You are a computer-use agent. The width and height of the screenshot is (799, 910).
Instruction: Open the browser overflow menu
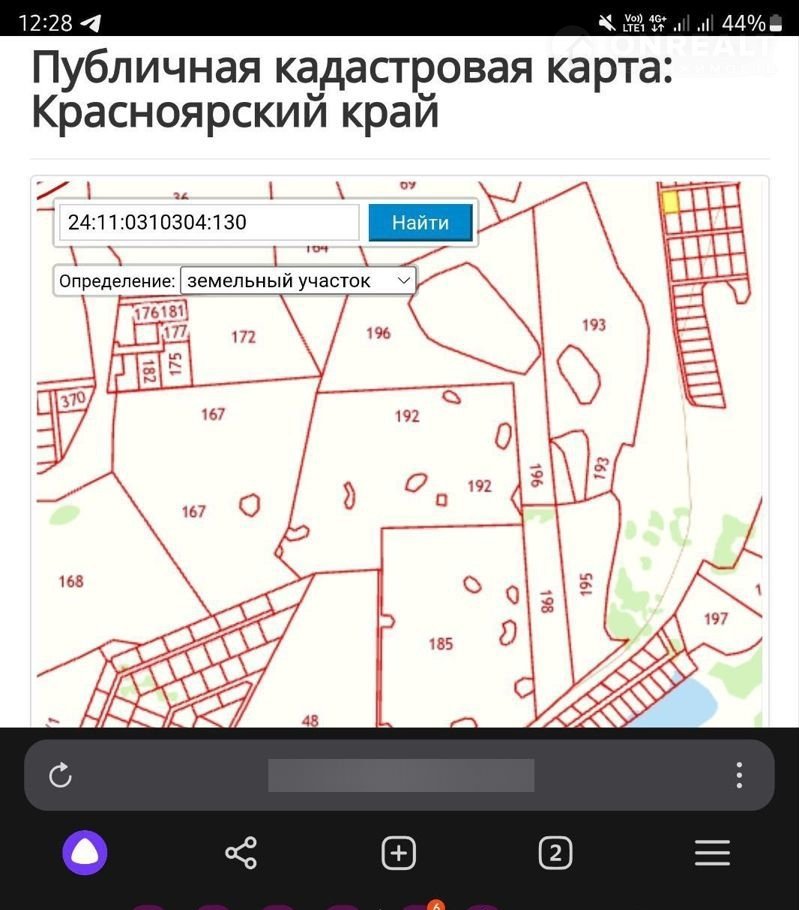pyautogui.click(x=739, y=775)
